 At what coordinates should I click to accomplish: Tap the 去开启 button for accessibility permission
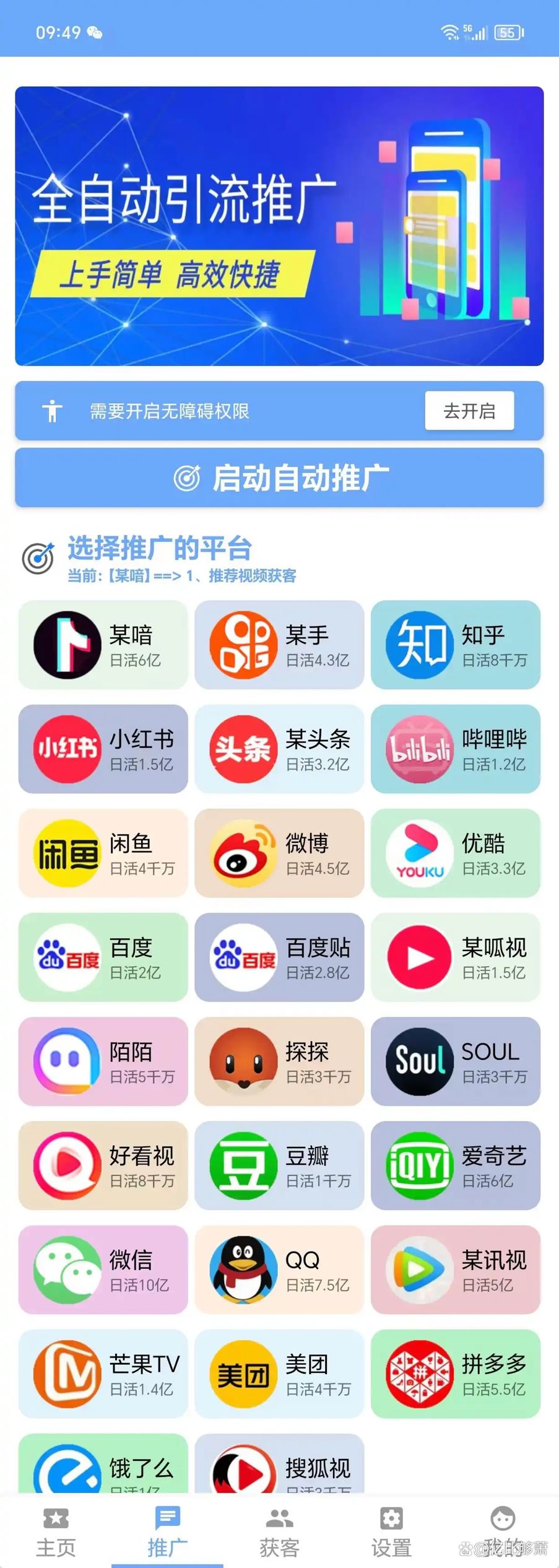[x=469, y=411]
